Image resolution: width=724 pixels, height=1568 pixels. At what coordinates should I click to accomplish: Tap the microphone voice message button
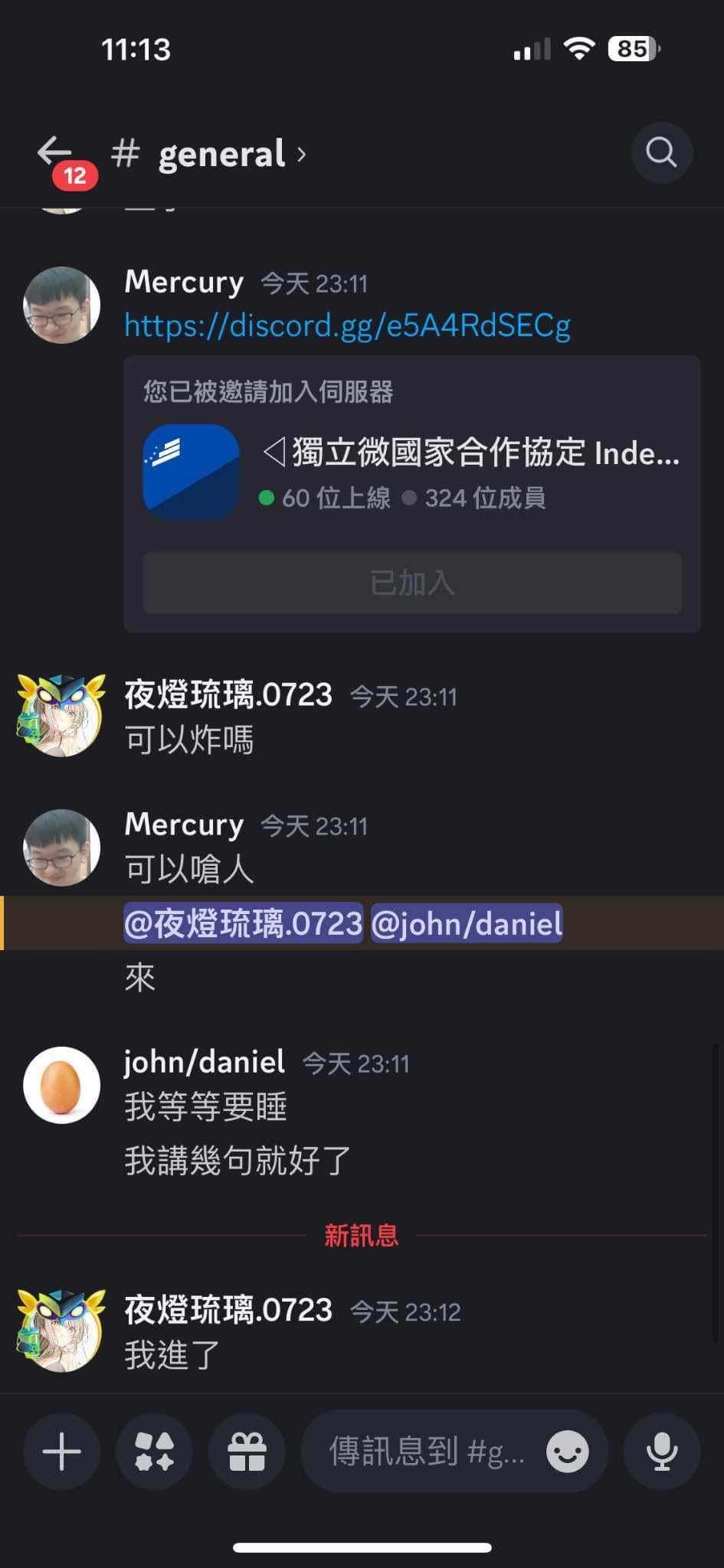pos(662,1451)
